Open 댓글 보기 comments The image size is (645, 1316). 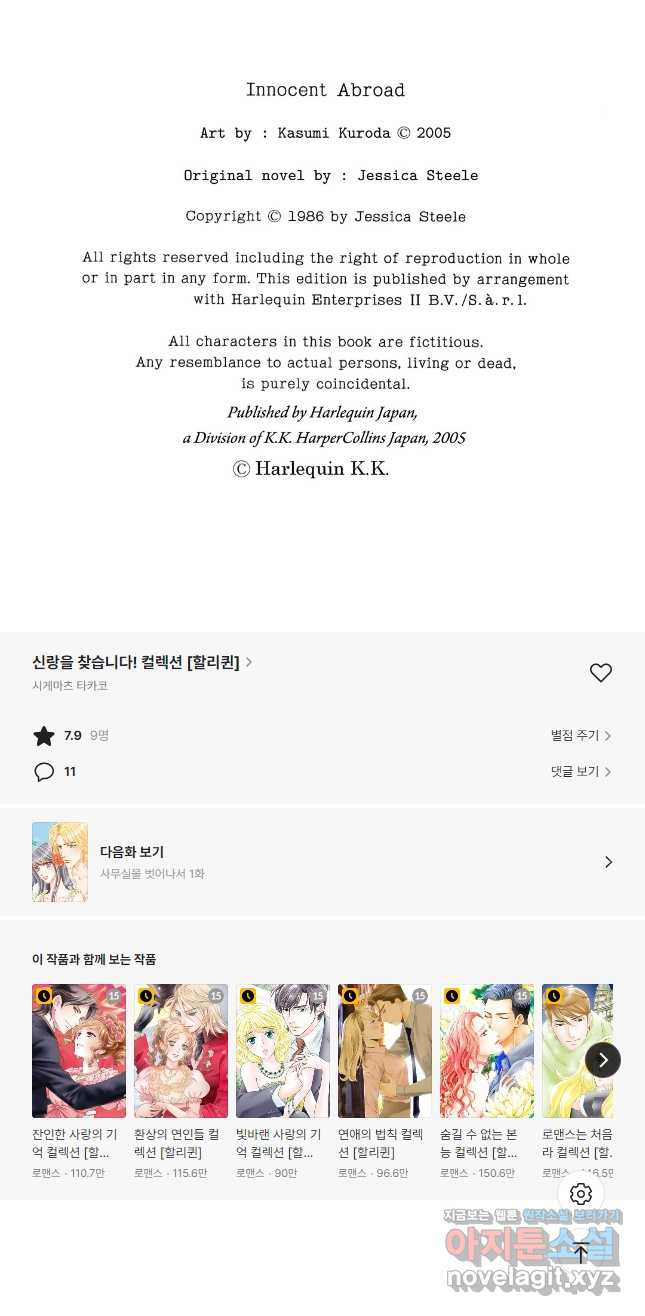580,772
